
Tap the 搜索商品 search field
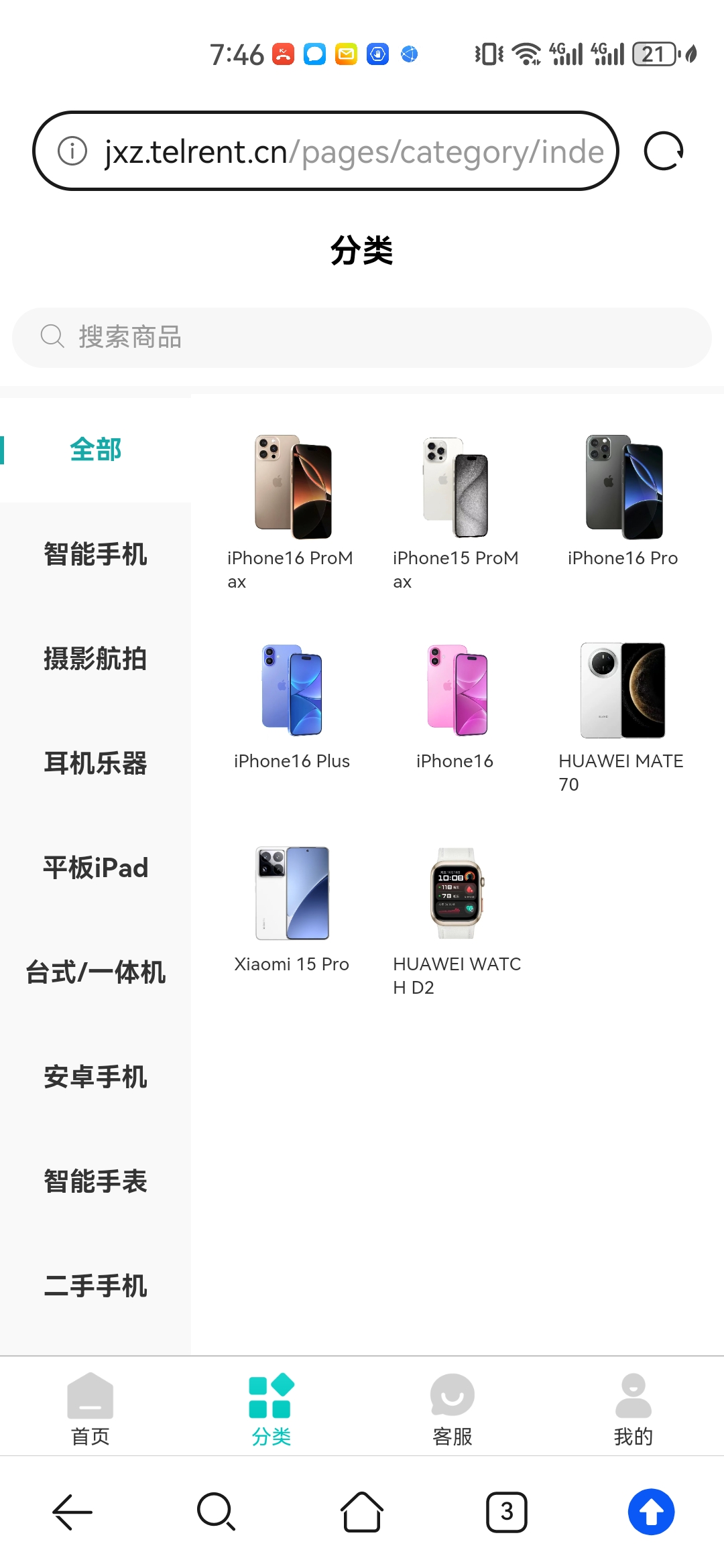[x=362, y=338]
